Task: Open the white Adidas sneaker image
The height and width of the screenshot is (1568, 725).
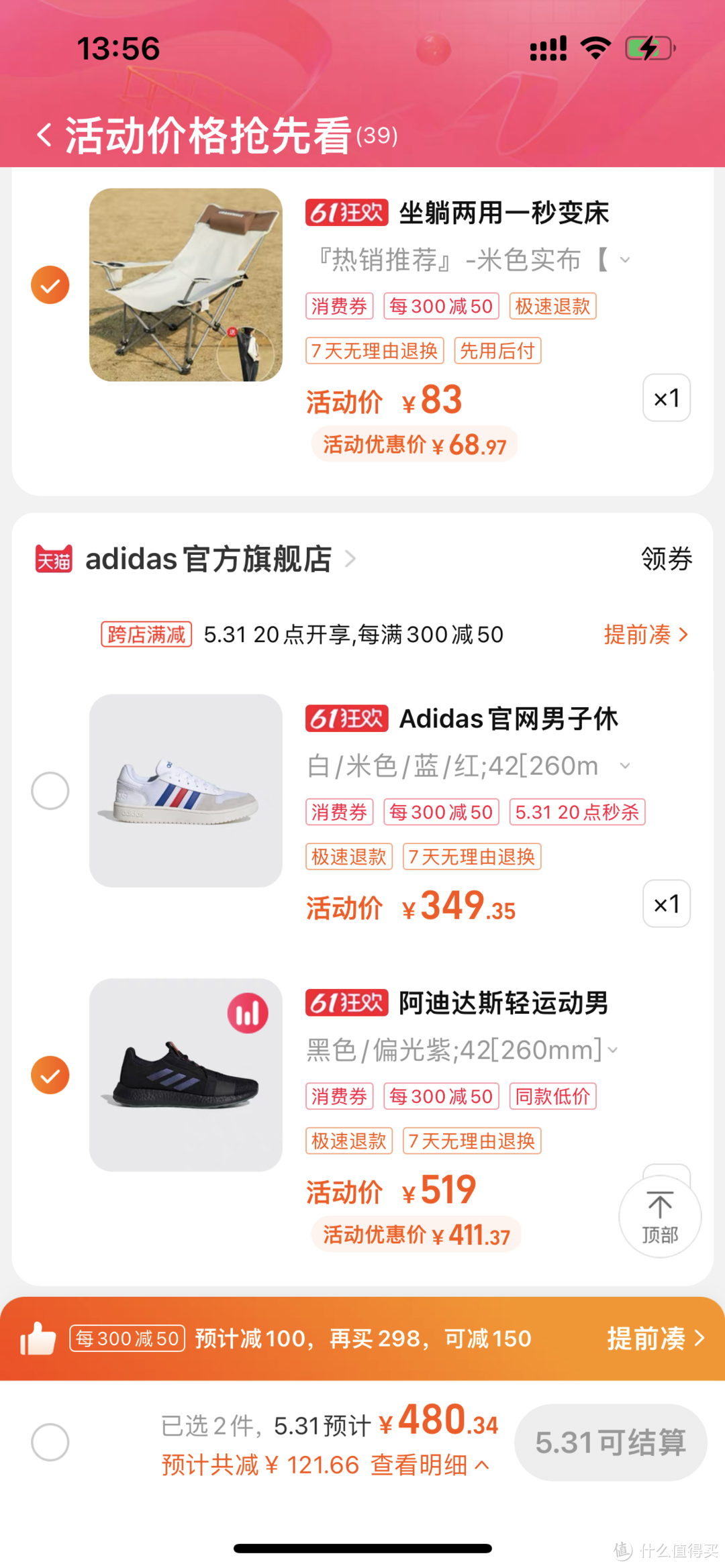Action: [186, 791]
